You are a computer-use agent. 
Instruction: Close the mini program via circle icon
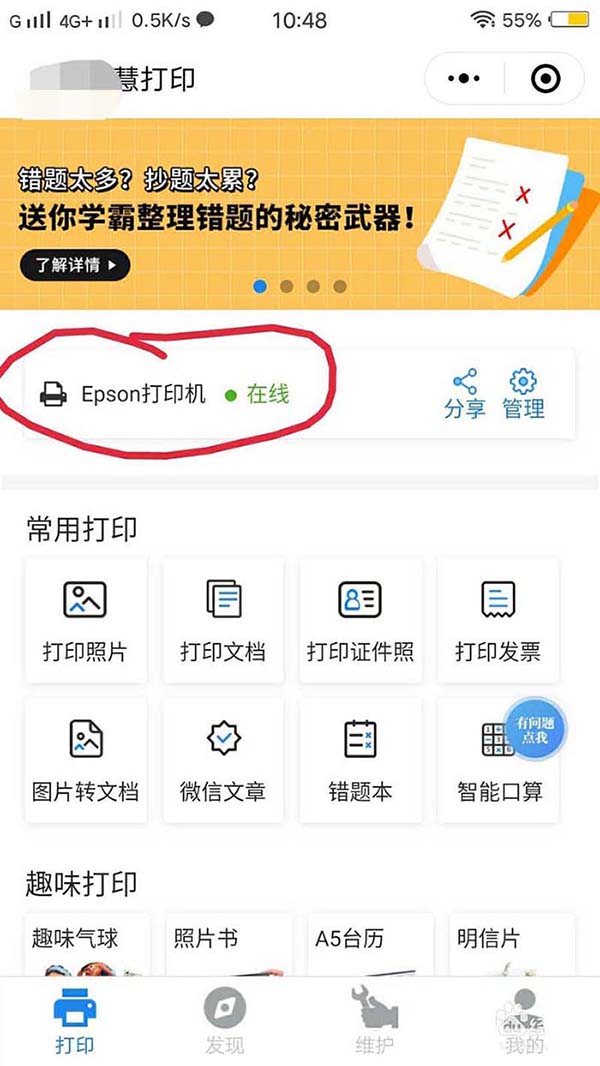[543, 78]
